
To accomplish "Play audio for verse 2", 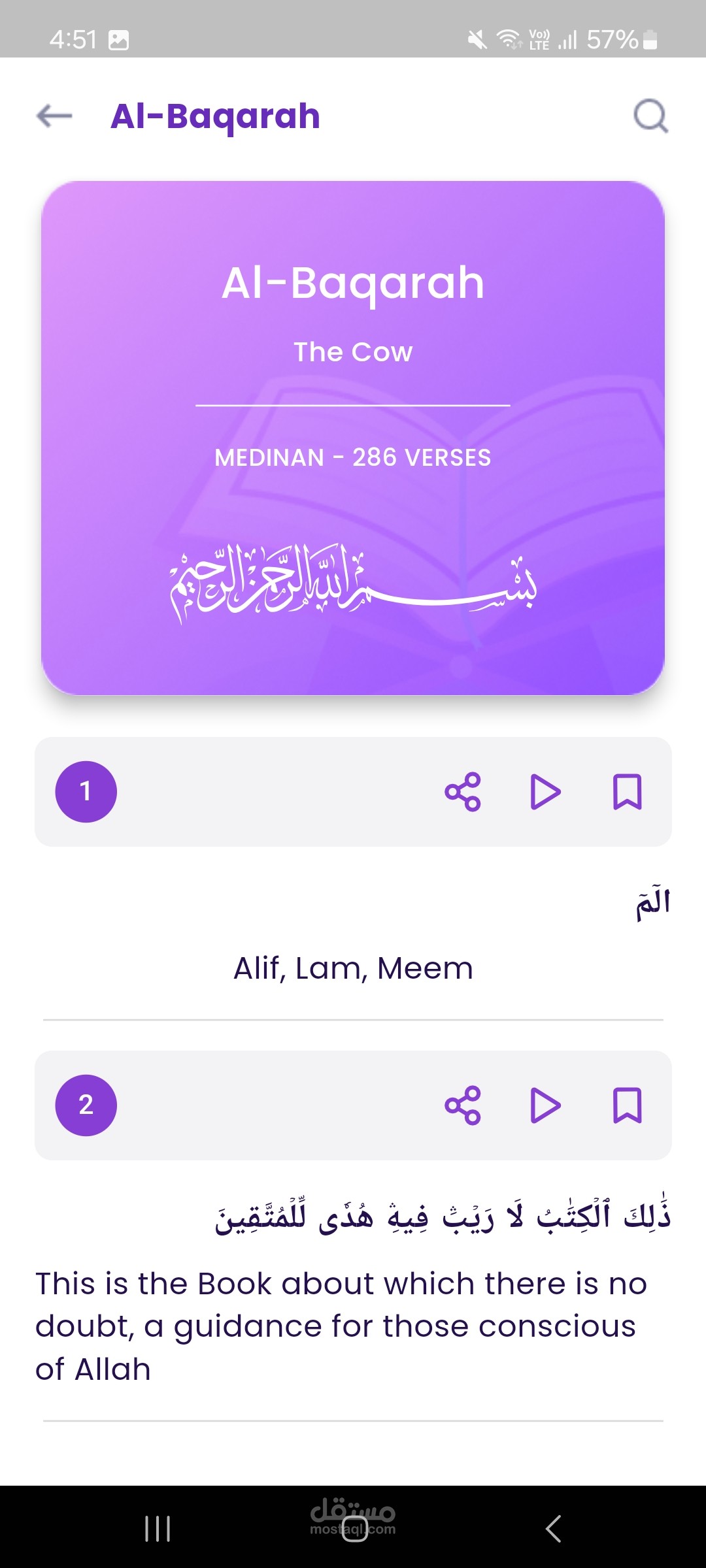I will click(545, 1105).
